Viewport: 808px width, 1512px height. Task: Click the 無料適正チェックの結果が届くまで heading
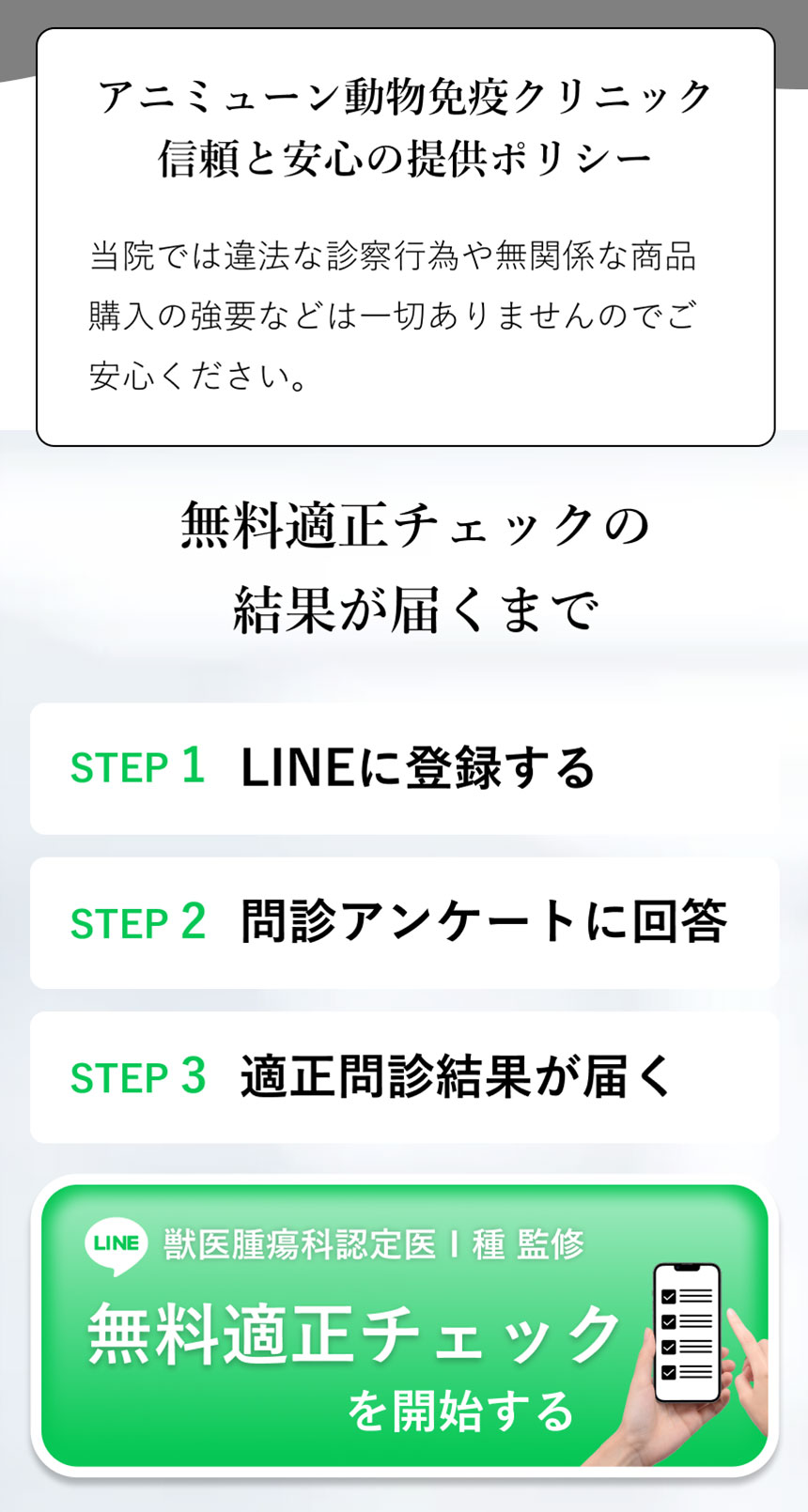404,563
